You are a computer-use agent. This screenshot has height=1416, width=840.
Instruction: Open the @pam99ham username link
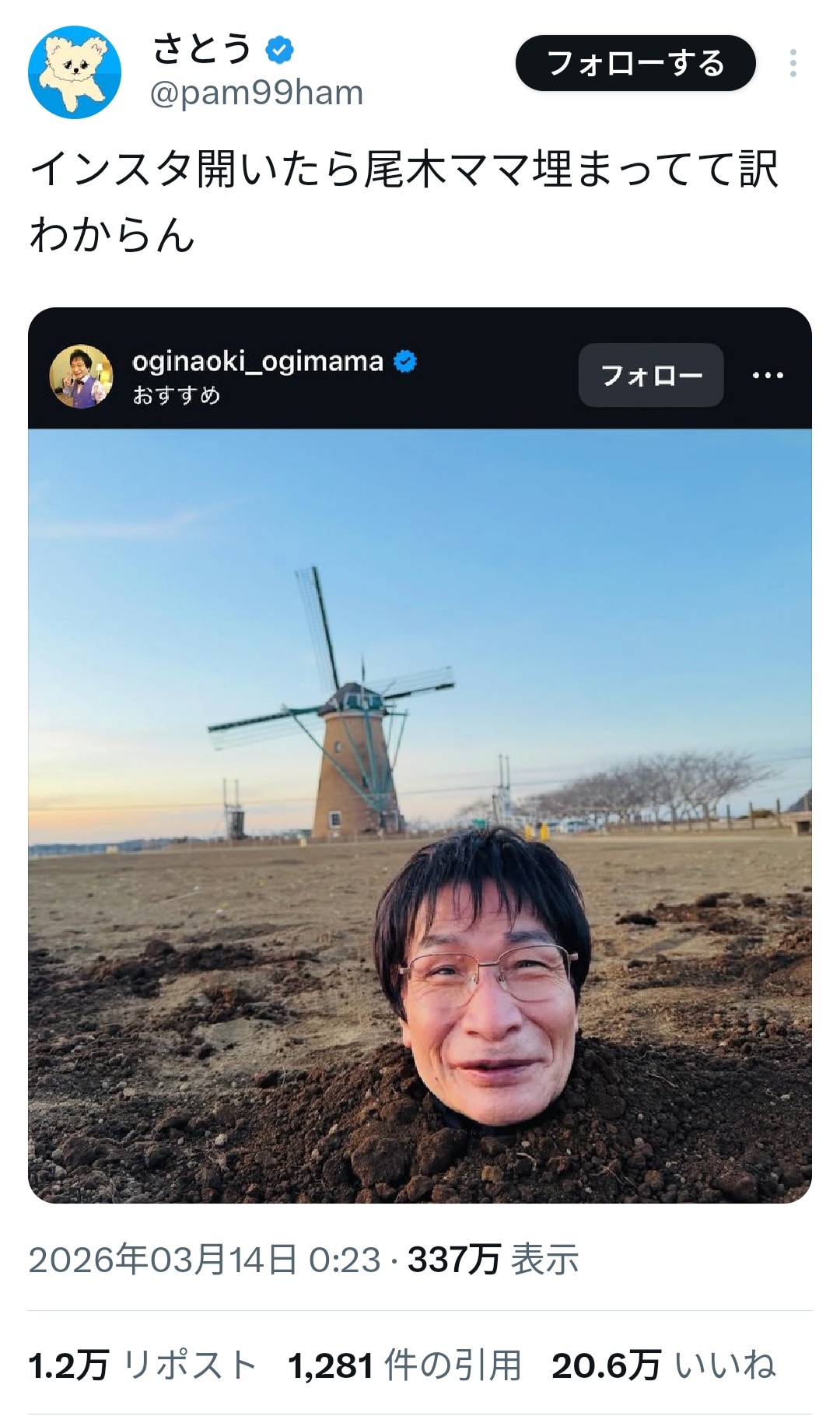257,93
